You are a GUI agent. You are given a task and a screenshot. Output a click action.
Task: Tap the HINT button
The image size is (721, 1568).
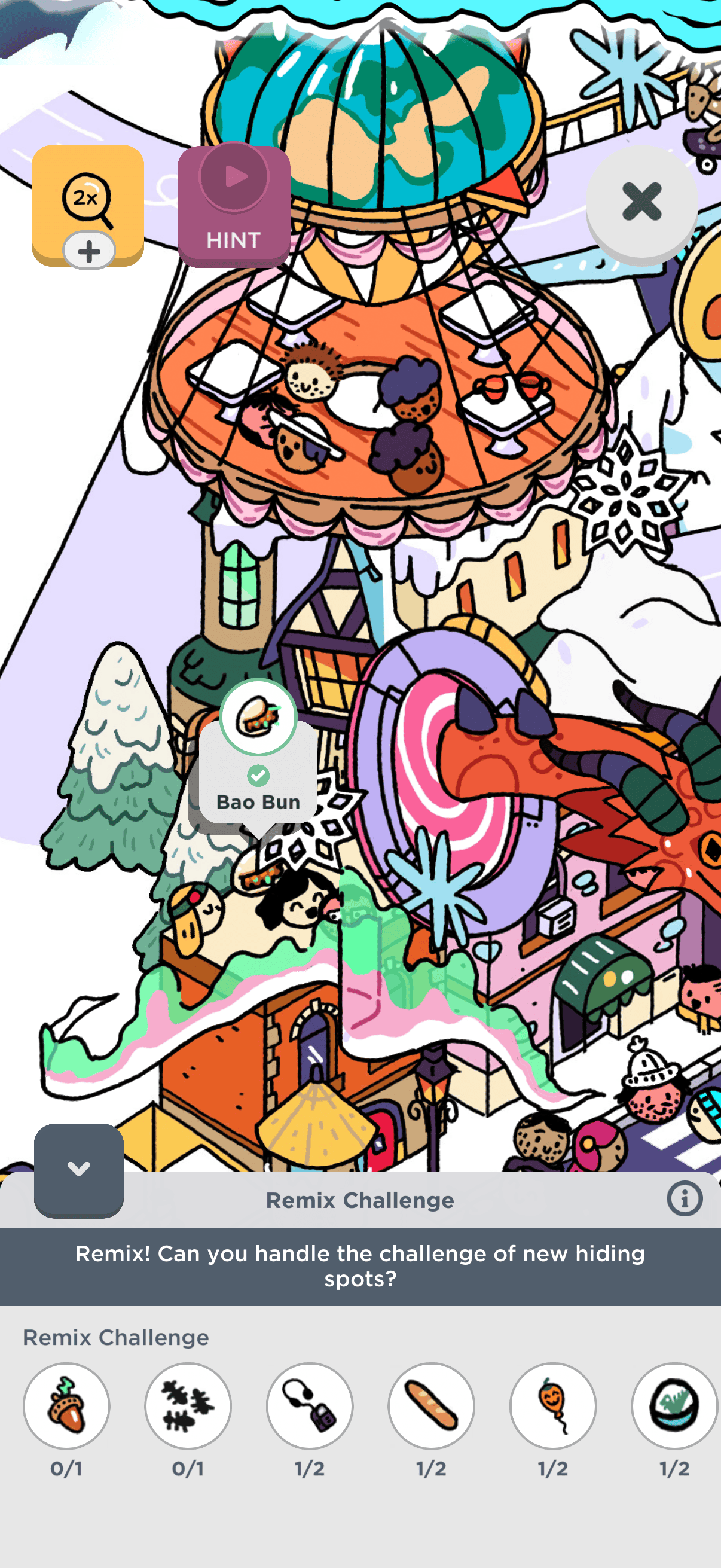[x=234, y=206]
